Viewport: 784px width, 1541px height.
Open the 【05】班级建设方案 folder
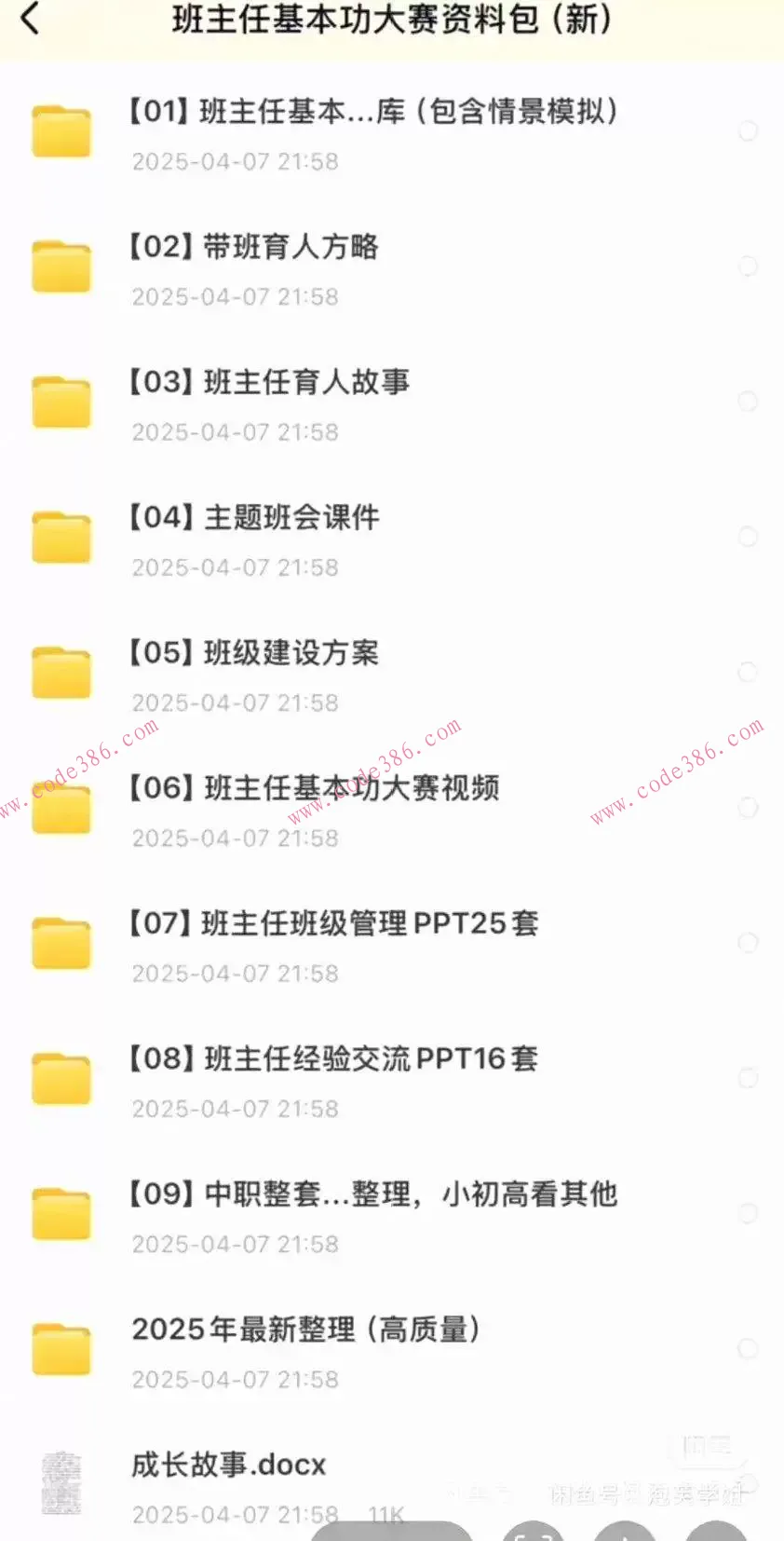tap(254, 653)
